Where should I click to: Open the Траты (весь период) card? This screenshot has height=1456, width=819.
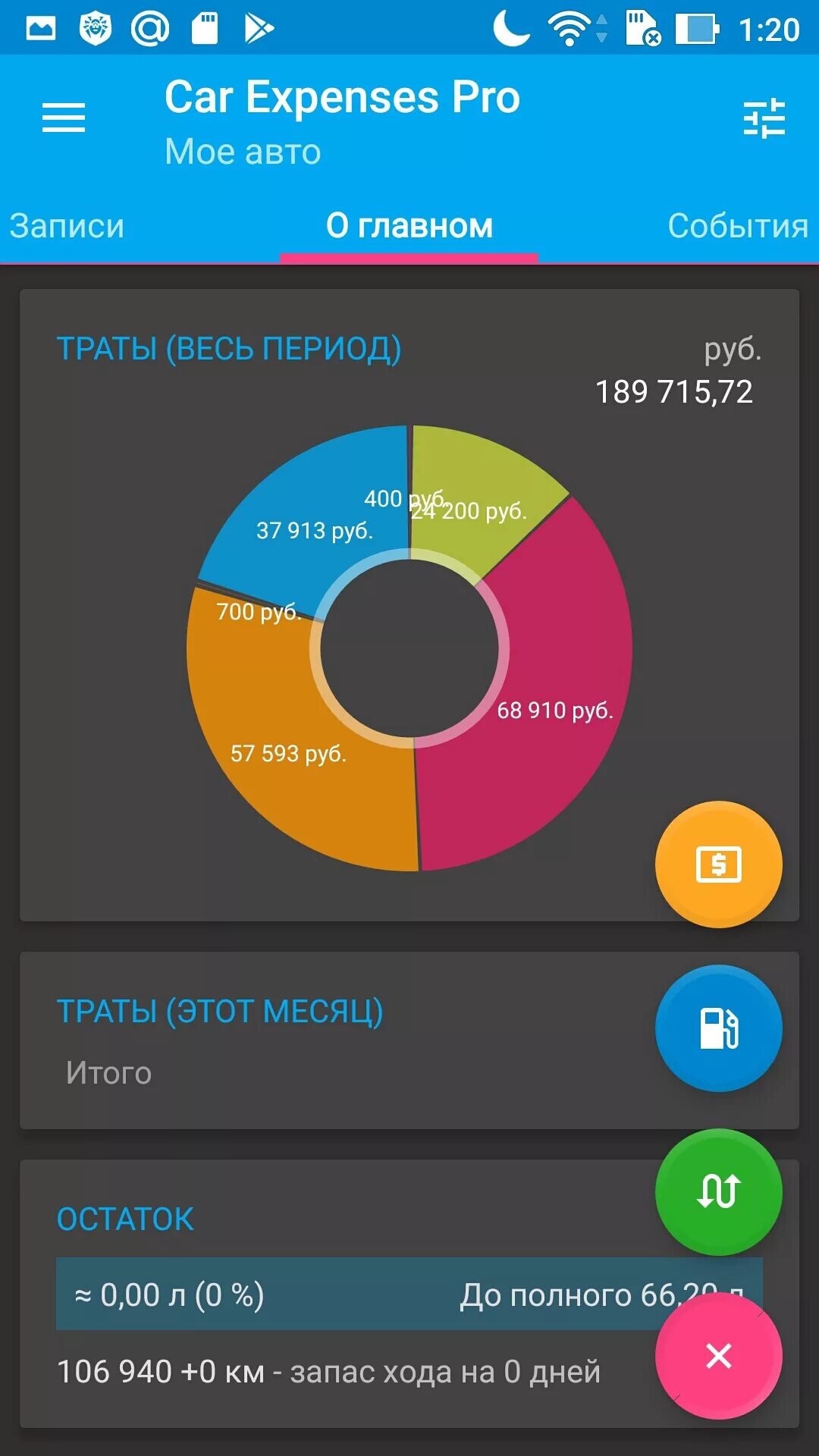(x=229, y=349)
